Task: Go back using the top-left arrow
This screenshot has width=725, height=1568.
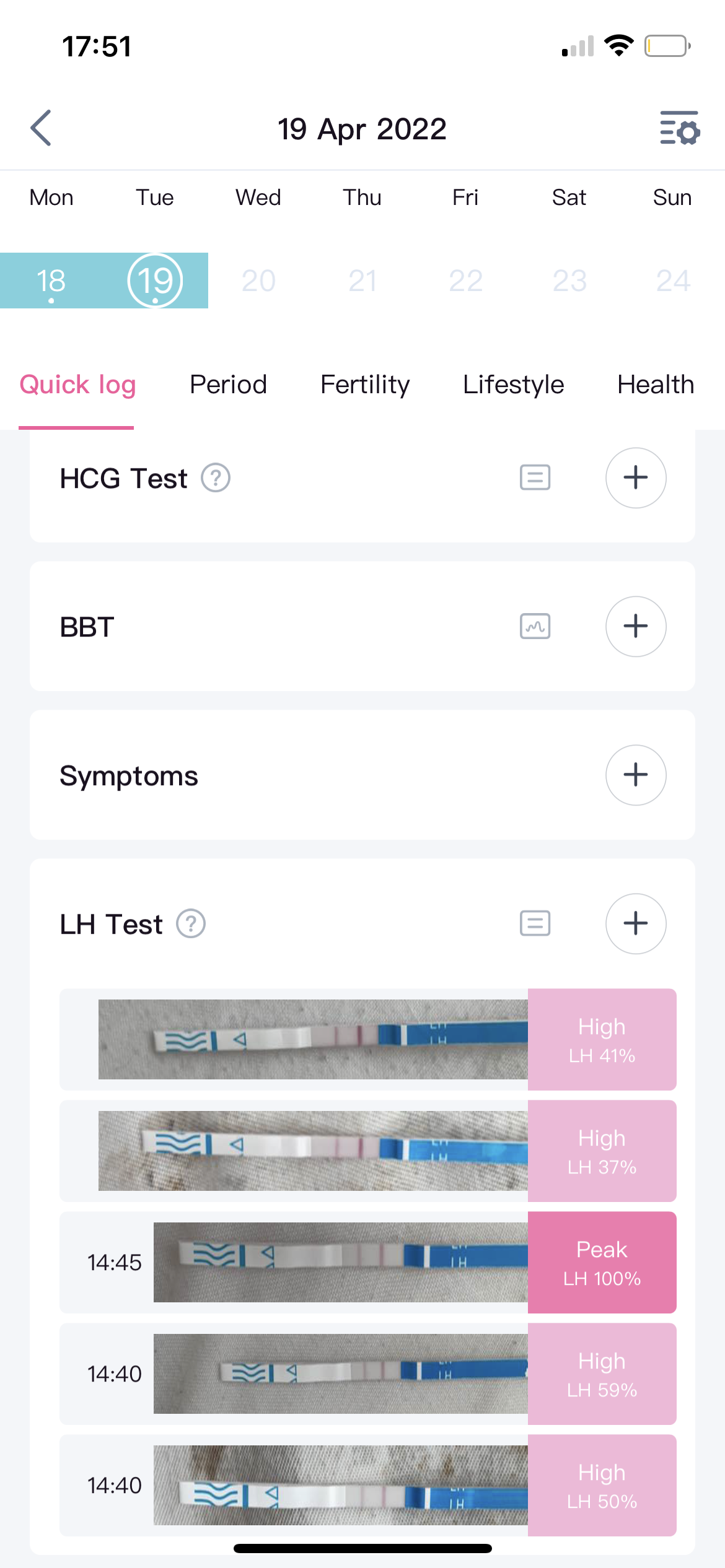Action: tap(41, 128)
